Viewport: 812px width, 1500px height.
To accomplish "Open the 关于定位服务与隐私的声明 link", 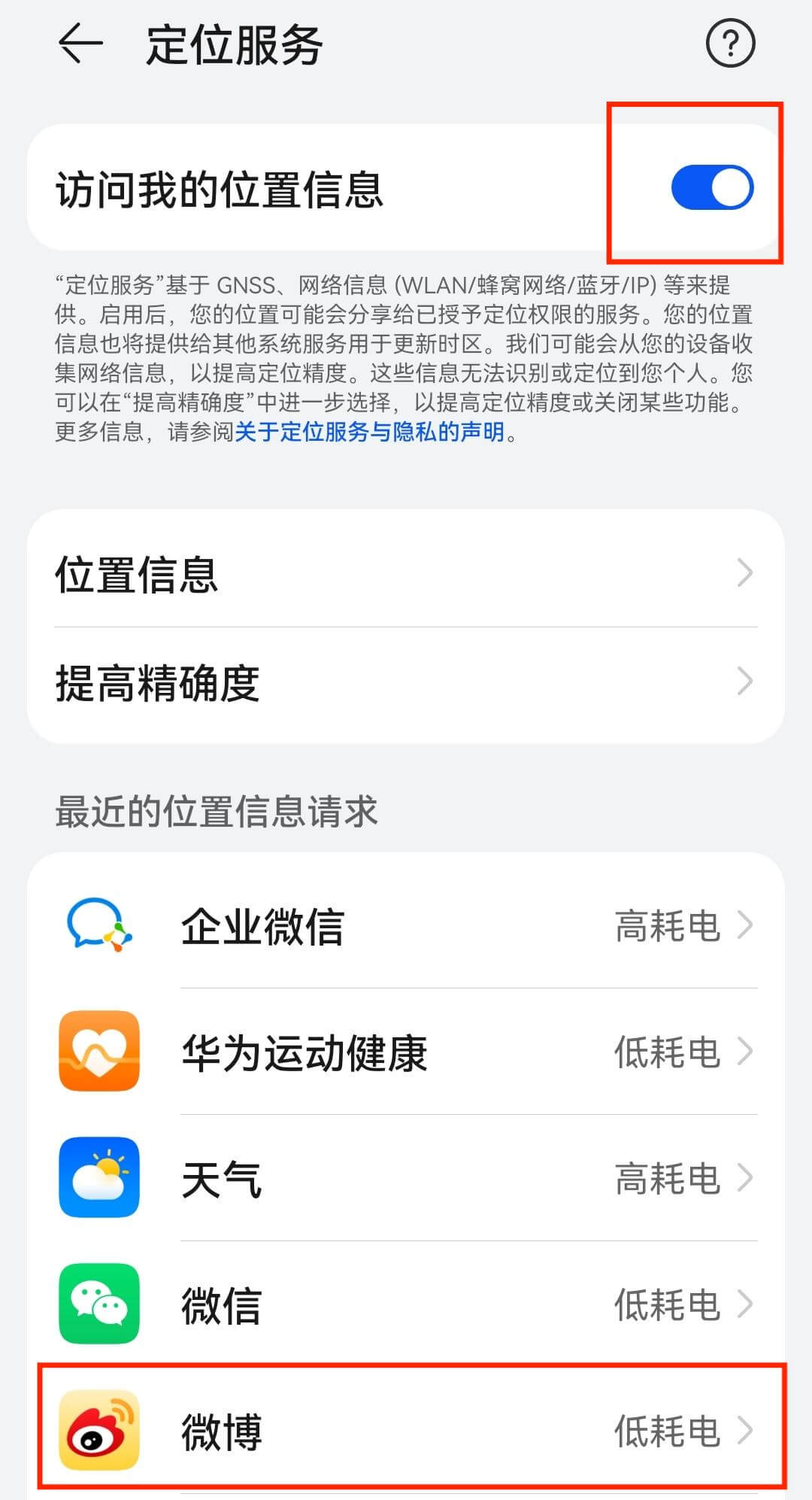I will (372, 435).
